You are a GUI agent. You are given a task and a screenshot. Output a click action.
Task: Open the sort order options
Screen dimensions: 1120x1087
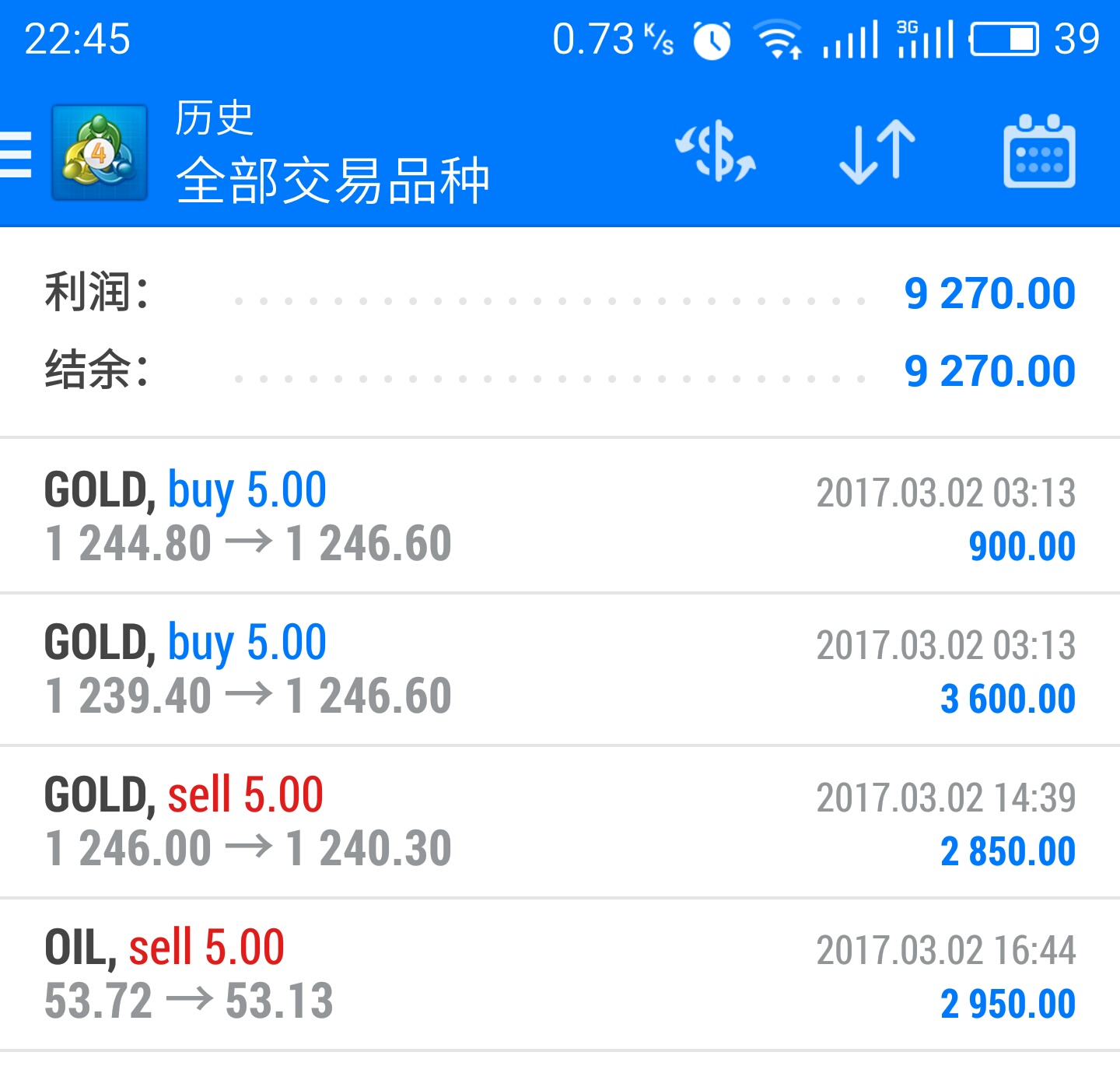click(x=877, y=151)
